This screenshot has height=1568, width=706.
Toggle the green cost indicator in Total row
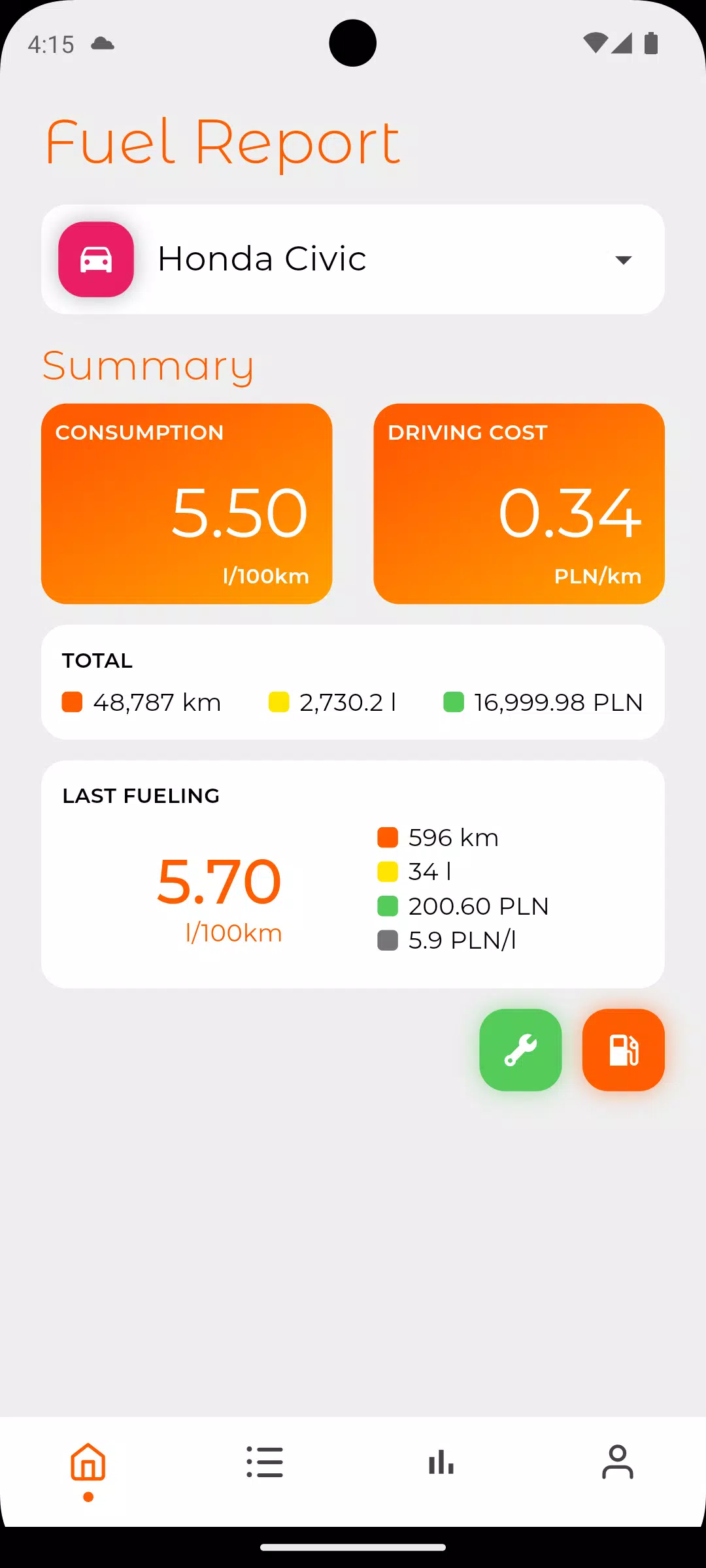coord(454,702)
